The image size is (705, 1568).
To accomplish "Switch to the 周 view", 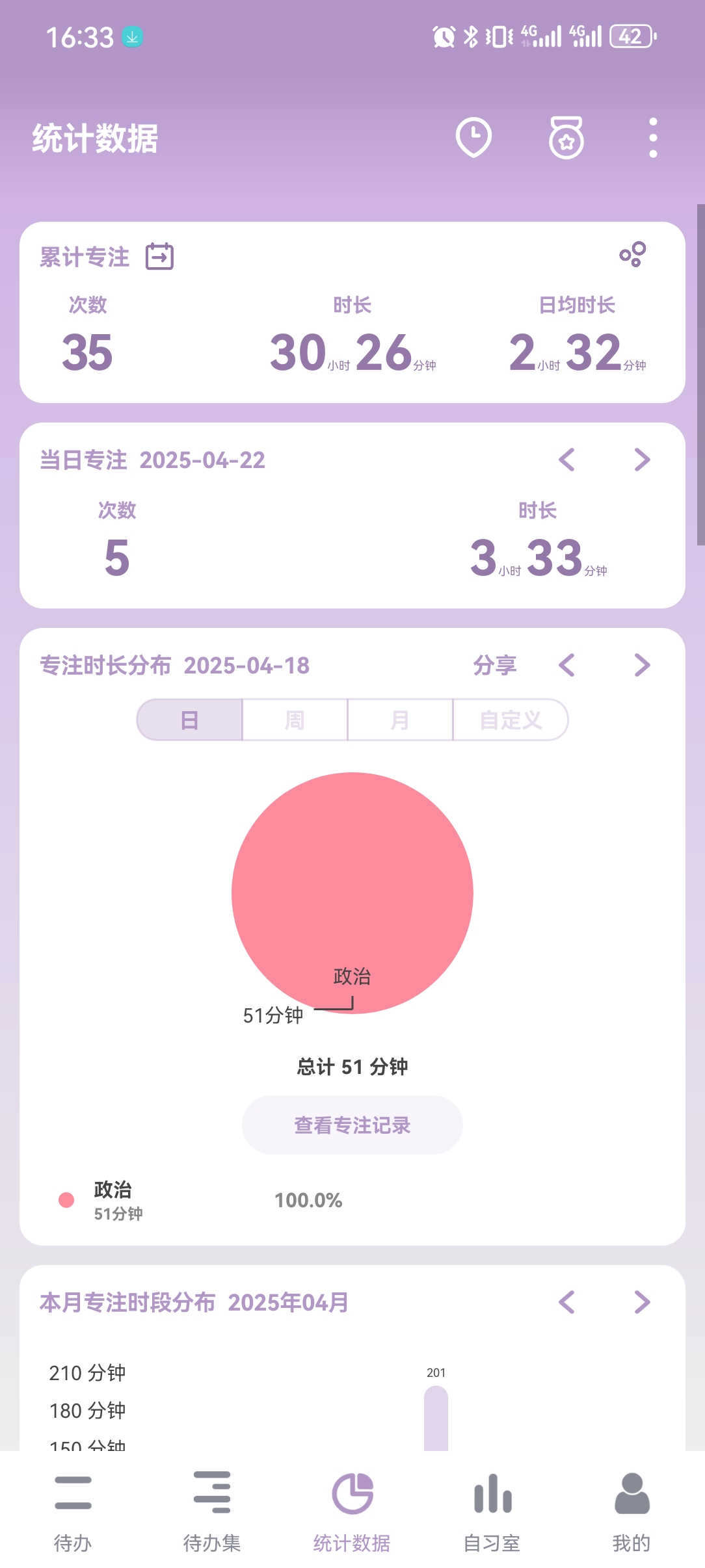I will click(x=295, y=720).
